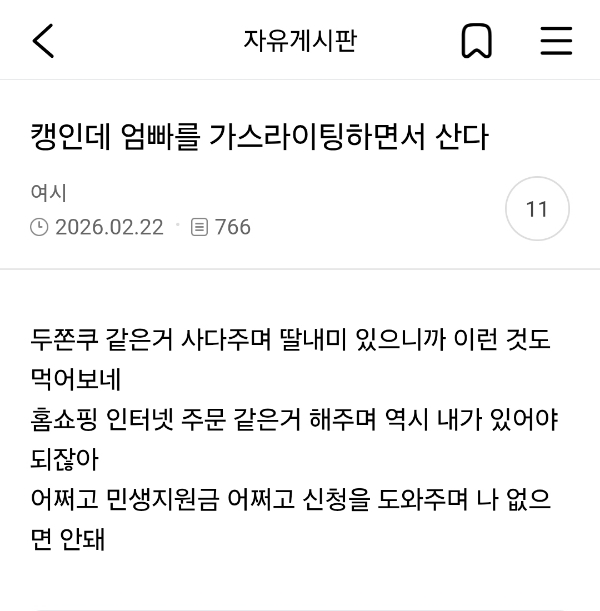Bookmark this post
This screenshot has height=611, width=600.
[x=476, y=41]
